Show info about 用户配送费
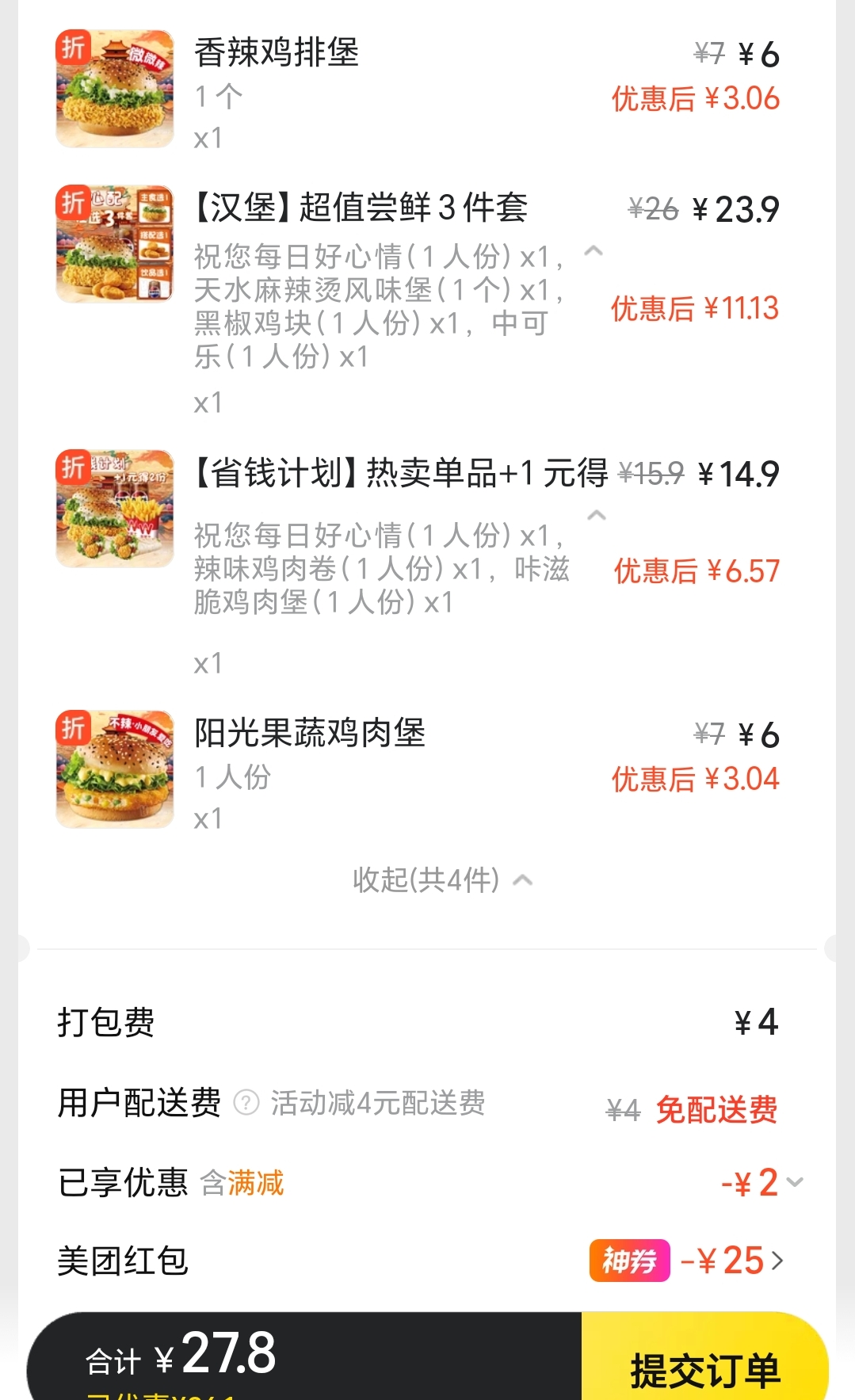Viewport: 855px width, 1400px height. pyautogui.click(x=246, y=1103)
